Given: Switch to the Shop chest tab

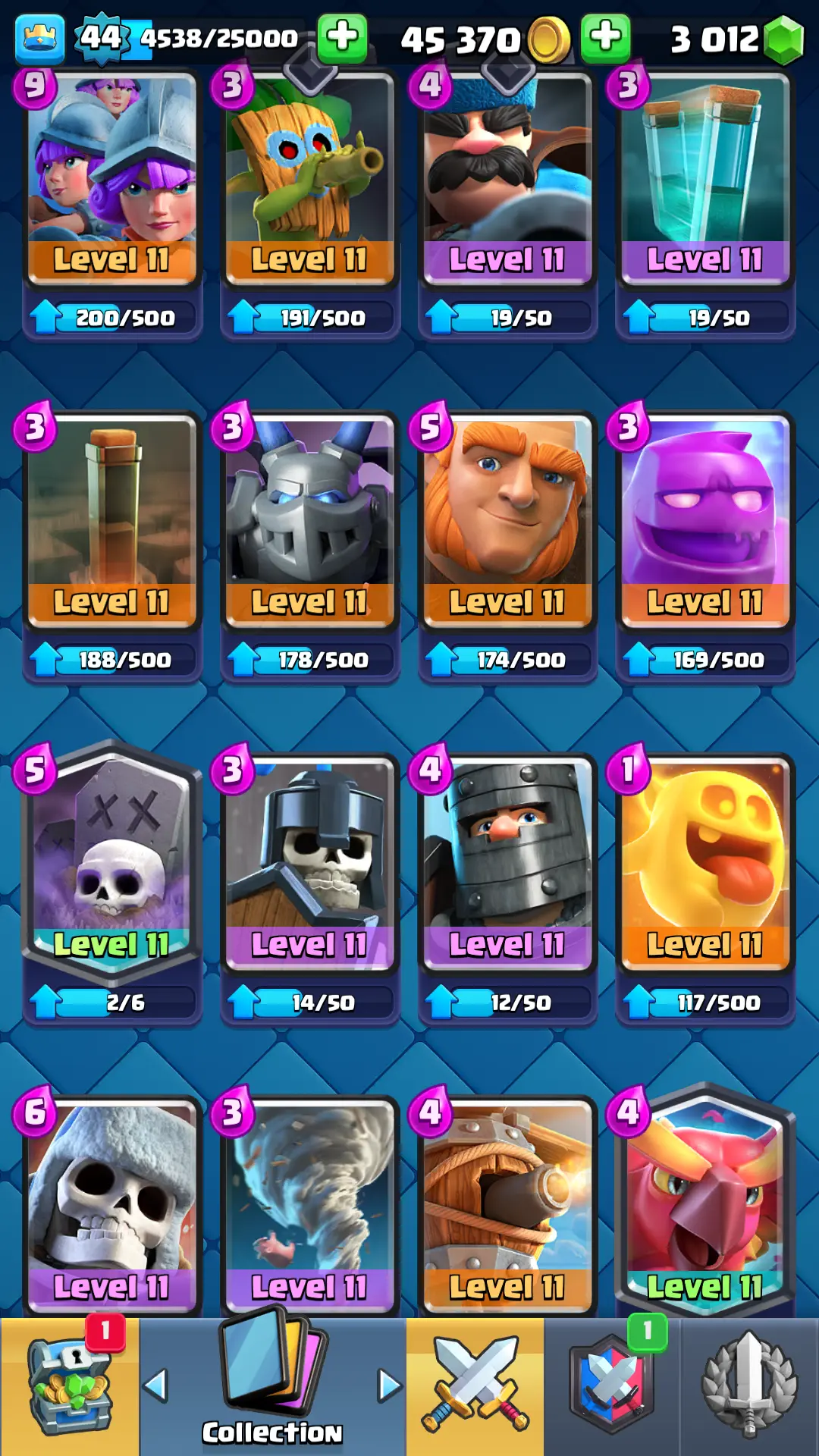Looking at the screenshot, I should pyautogui.click(x=70, y=1388).
